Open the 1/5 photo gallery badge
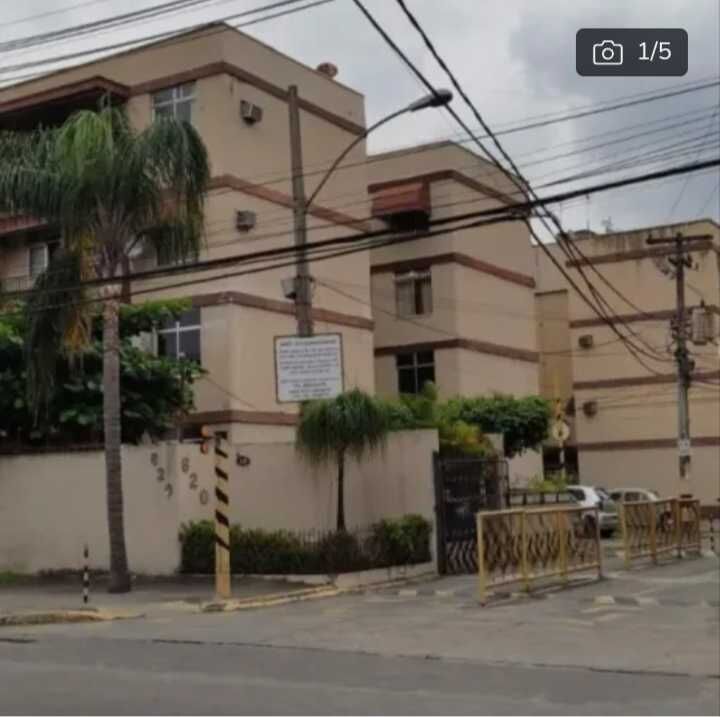720x717 pixels. click(x=631, y=52)
